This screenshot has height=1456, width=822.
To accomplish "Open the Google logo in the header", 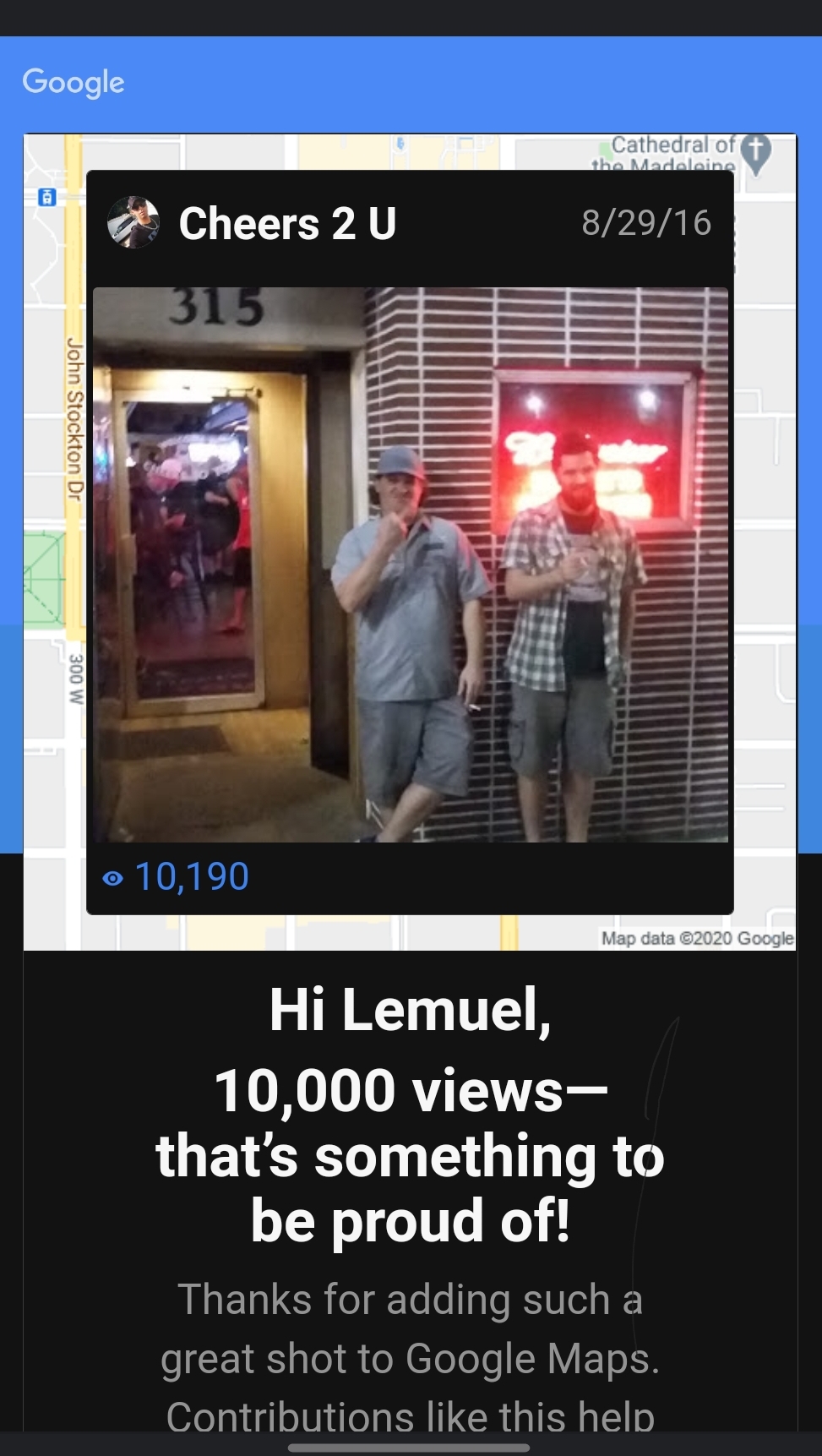I will click(x=73, y=82).
